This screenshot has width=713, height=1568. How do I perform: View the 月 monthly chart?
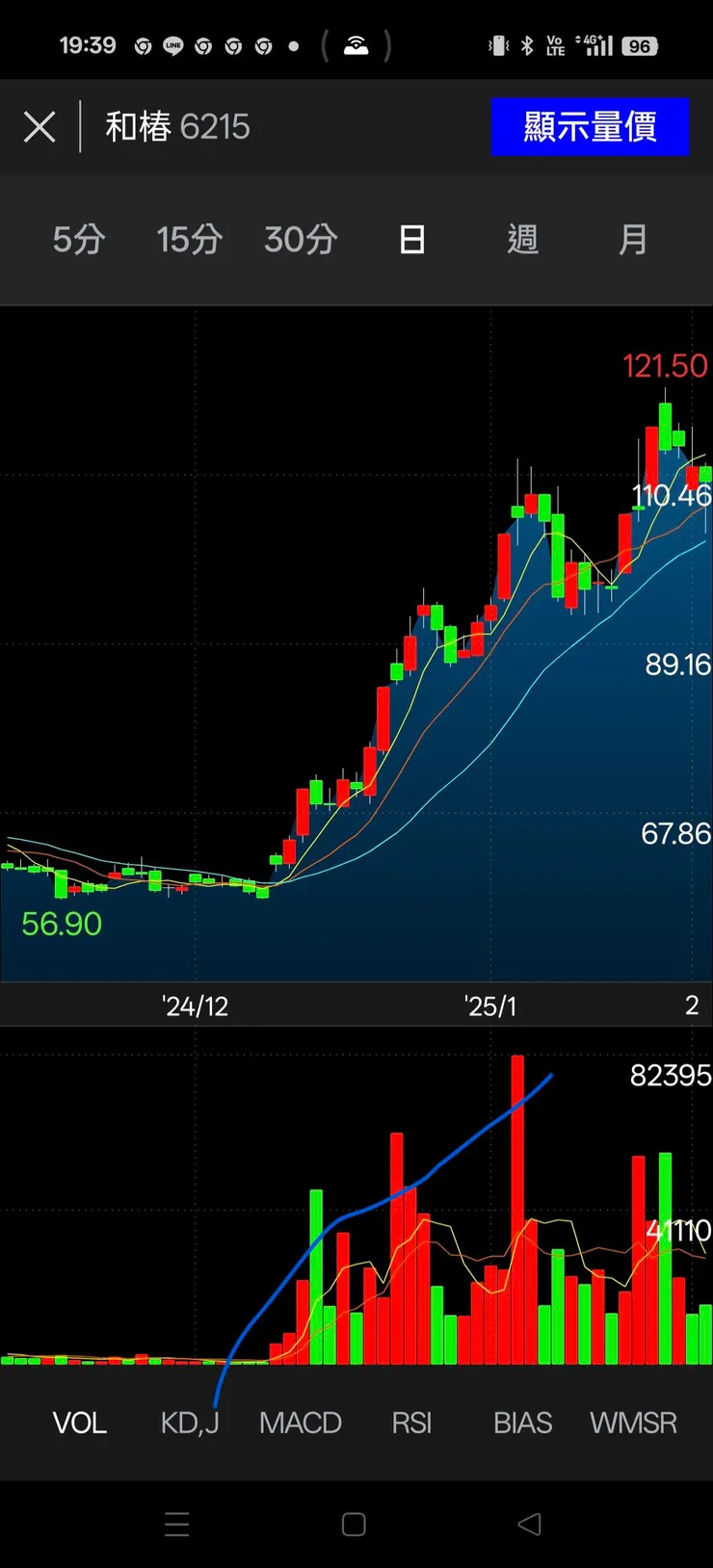tap(633, 239)
